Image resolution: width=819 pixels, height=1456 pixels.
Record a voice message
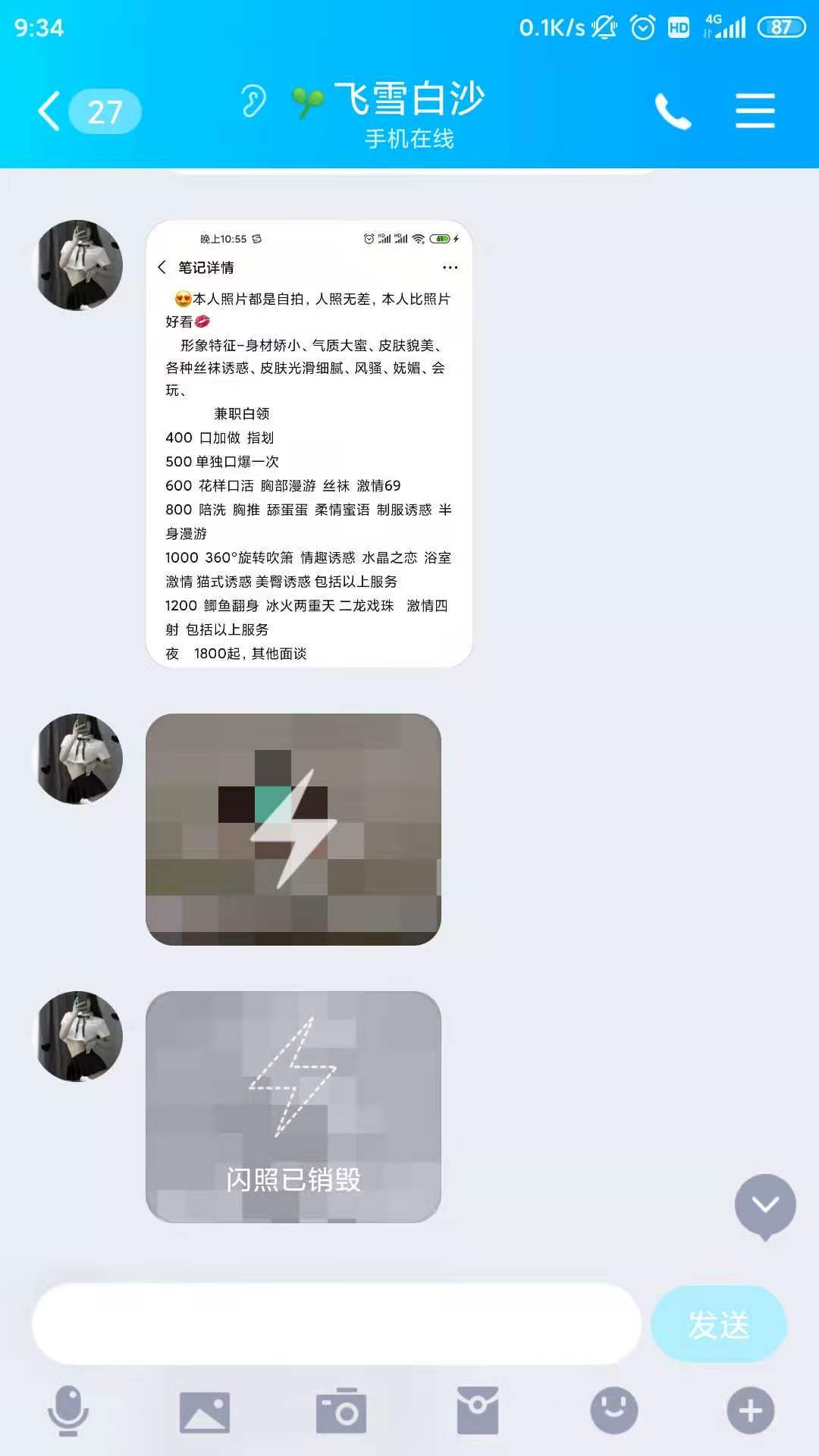(x=68, y=1410)
